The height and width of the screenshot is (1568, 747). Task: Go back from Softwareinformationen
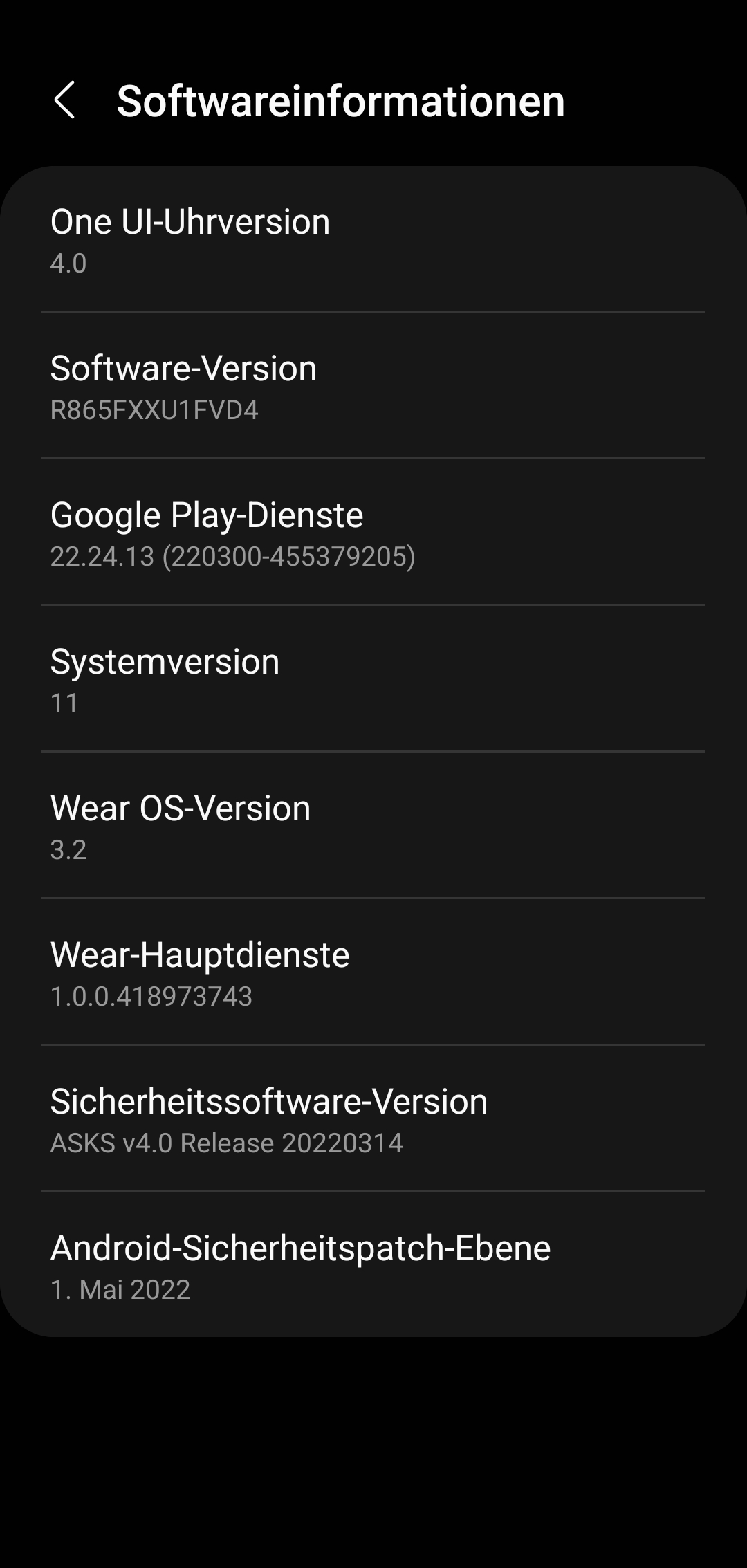pos(64,100)
